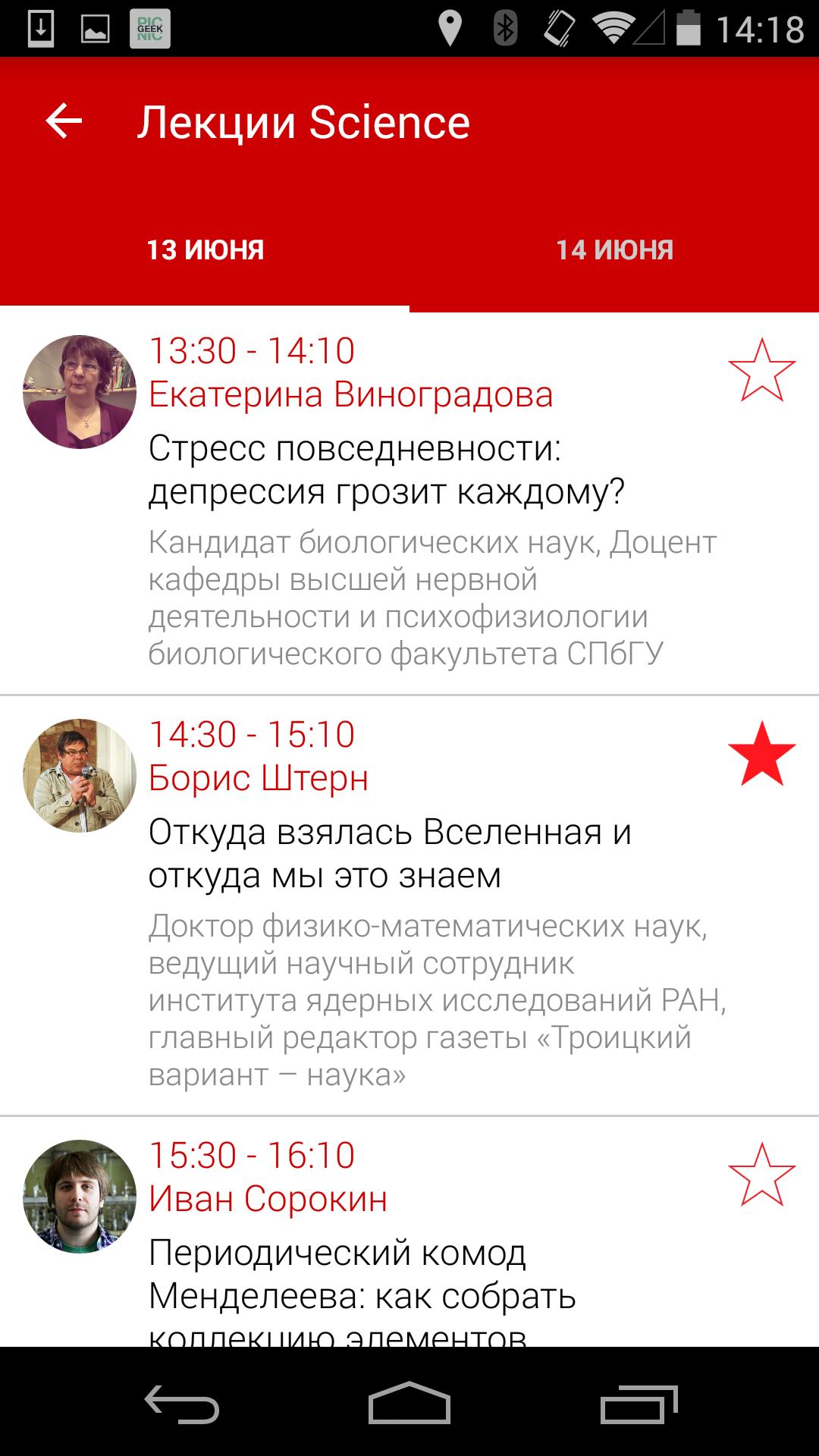Go back using the app bar arrow
The image size is (819, 1456).
pyautogui.click(x=64, y=121)
